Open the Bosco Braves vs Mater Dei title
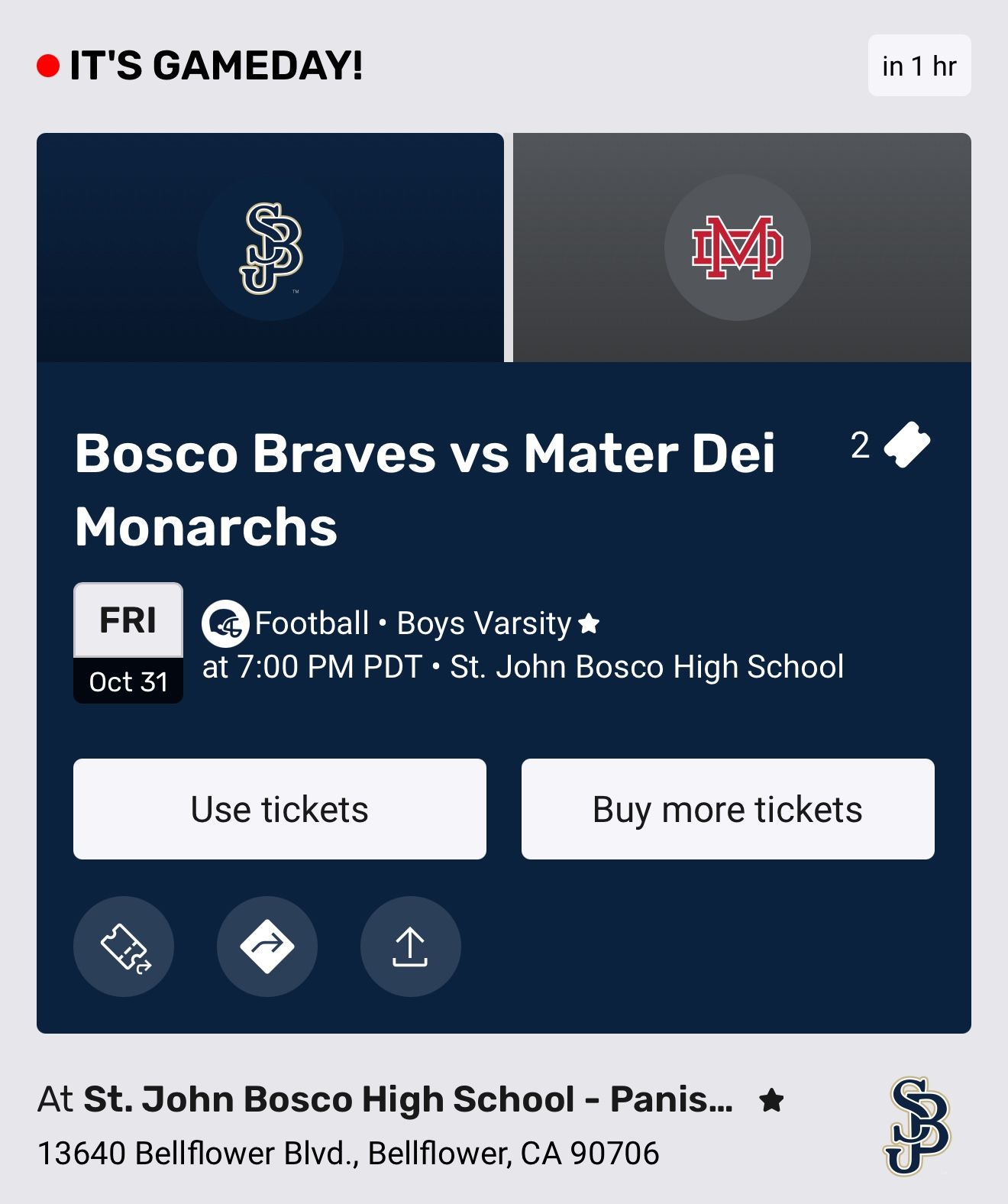Viewport: 1008px width, 1204px height. [x=426, y=487]
